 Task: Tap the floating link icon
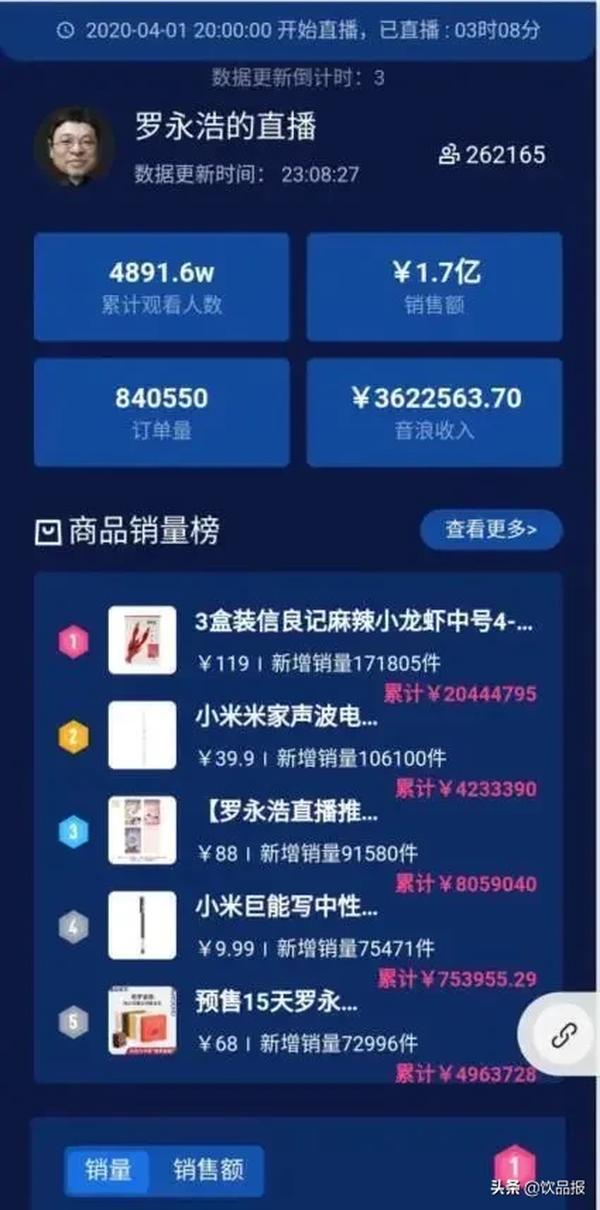(x=564, y=1036)
